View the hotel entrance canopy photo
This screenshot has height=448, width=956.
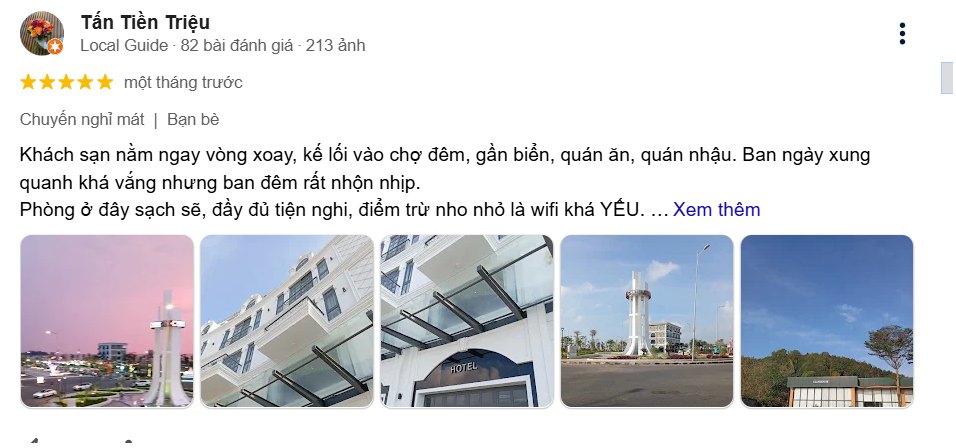[x=467, y=321]
